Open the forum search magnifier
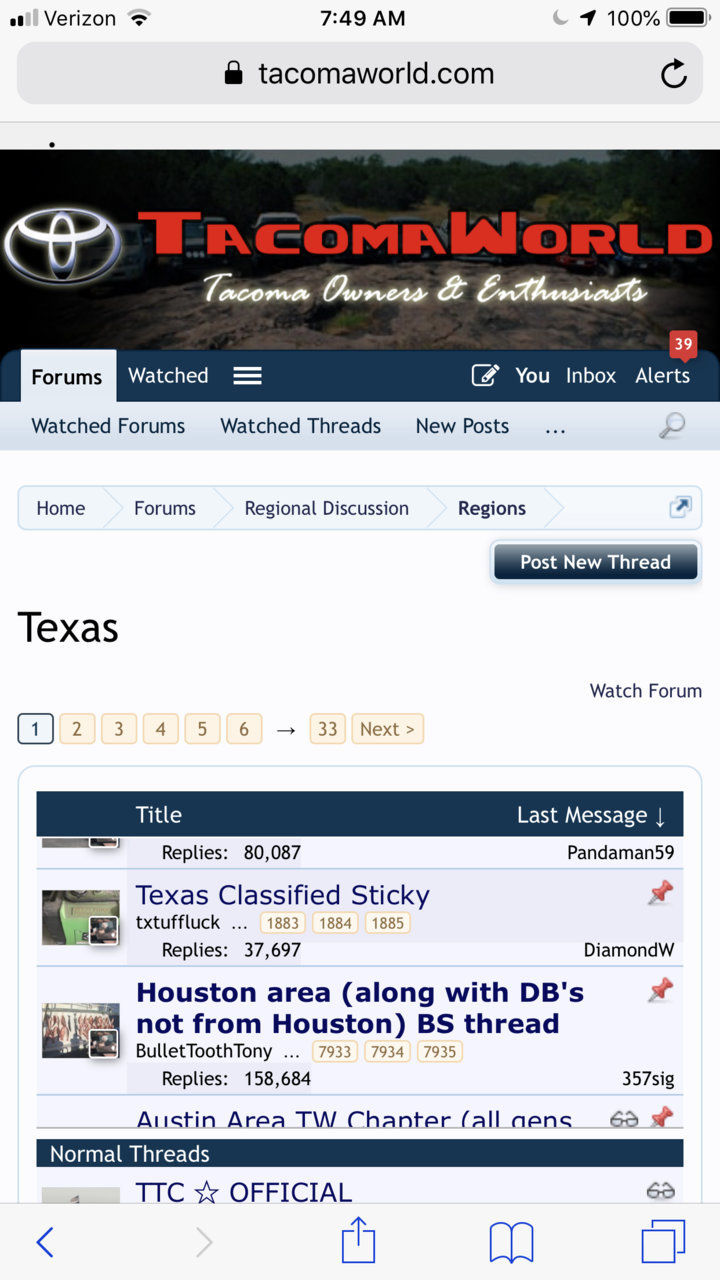720x1280 pixels. click(672, 426)
